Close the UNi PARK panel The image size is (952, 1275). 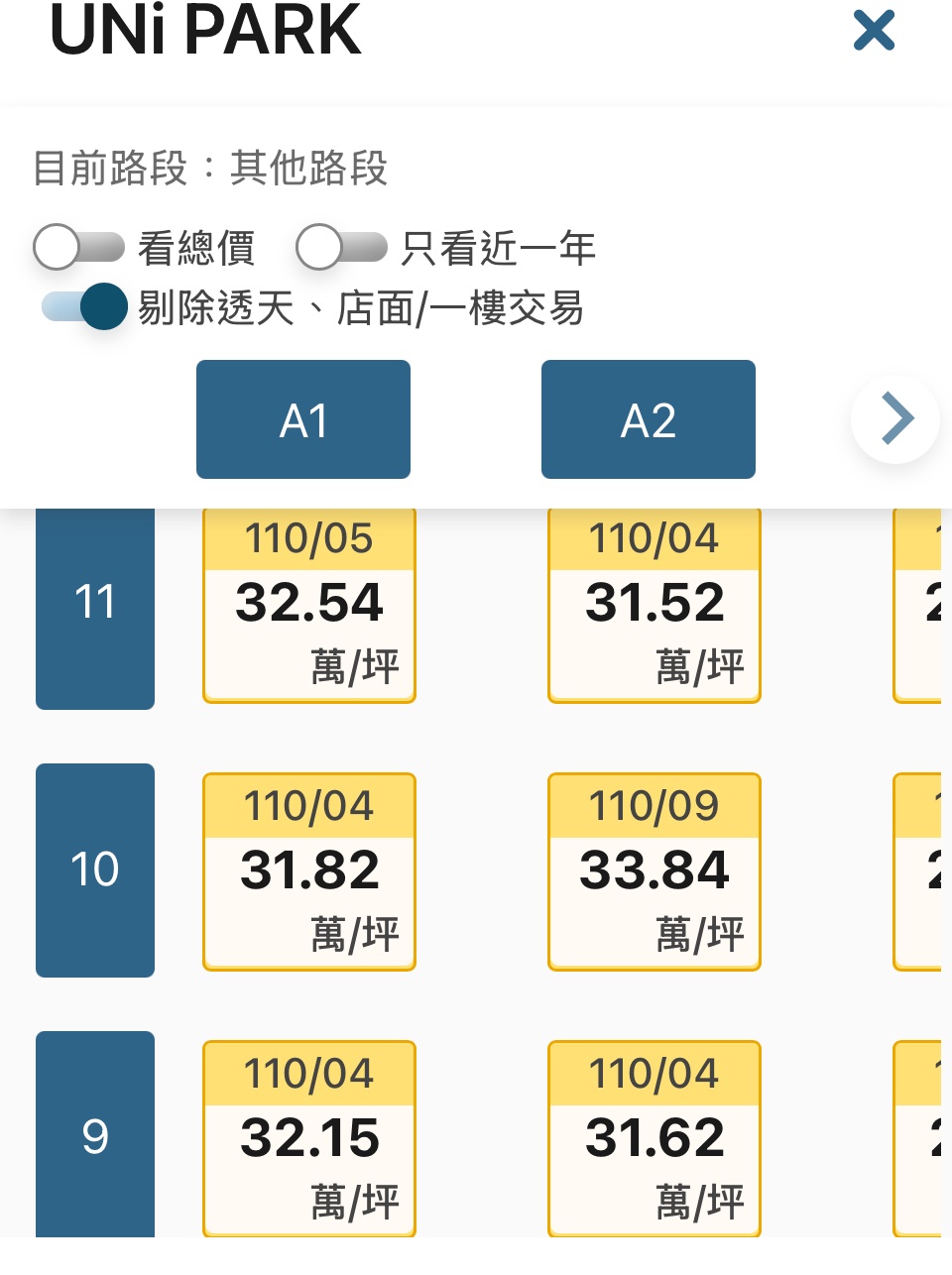[874, 31]
